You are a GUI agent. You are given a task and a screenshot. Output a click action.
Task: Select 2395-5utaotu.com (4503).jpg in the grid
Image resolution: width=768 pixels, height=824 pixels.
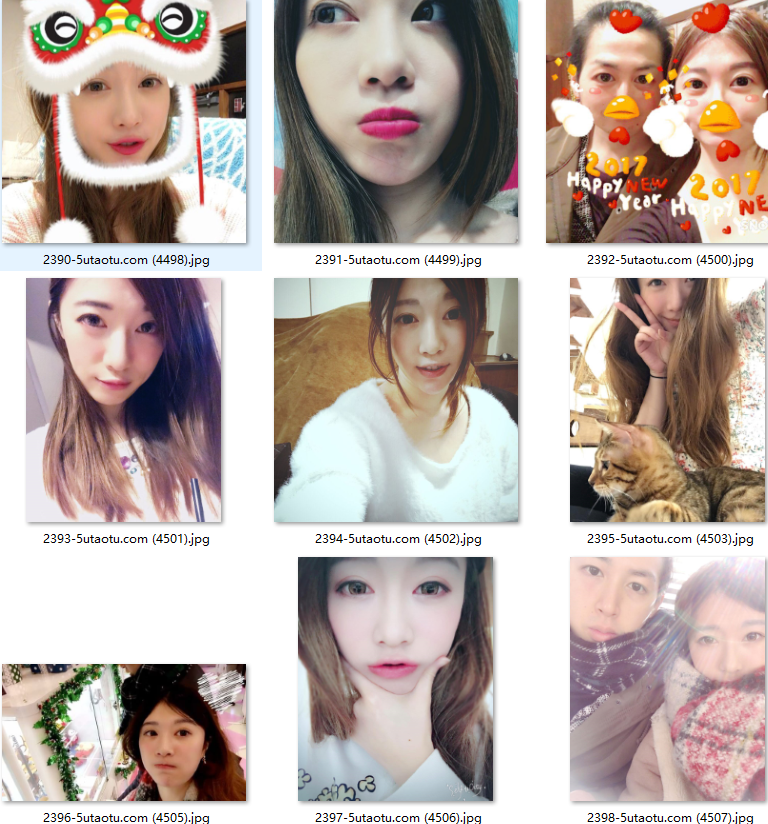[668, 400]
